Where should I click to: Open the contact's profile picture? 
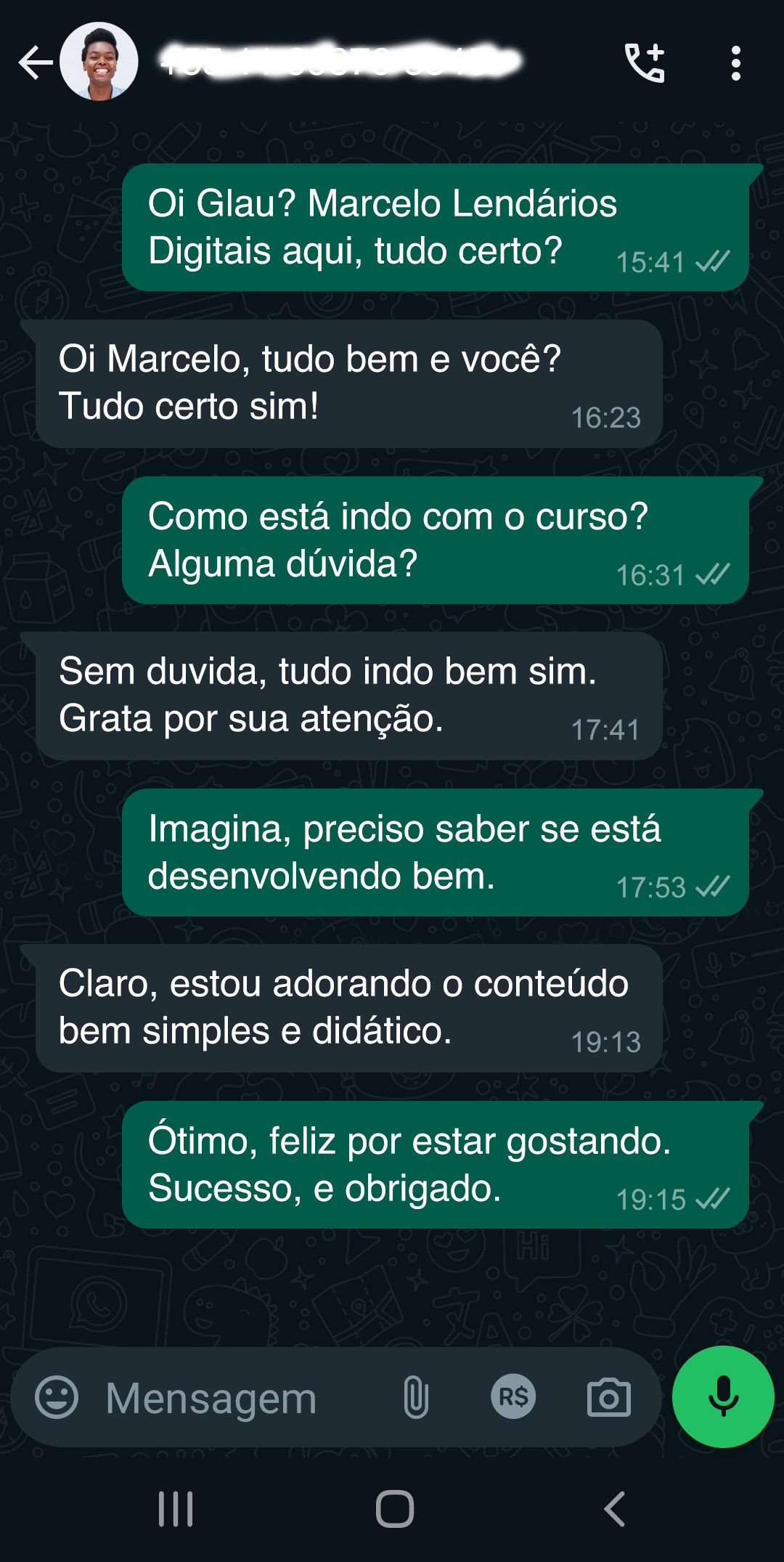pyautogui.click(x=100, y=61)
